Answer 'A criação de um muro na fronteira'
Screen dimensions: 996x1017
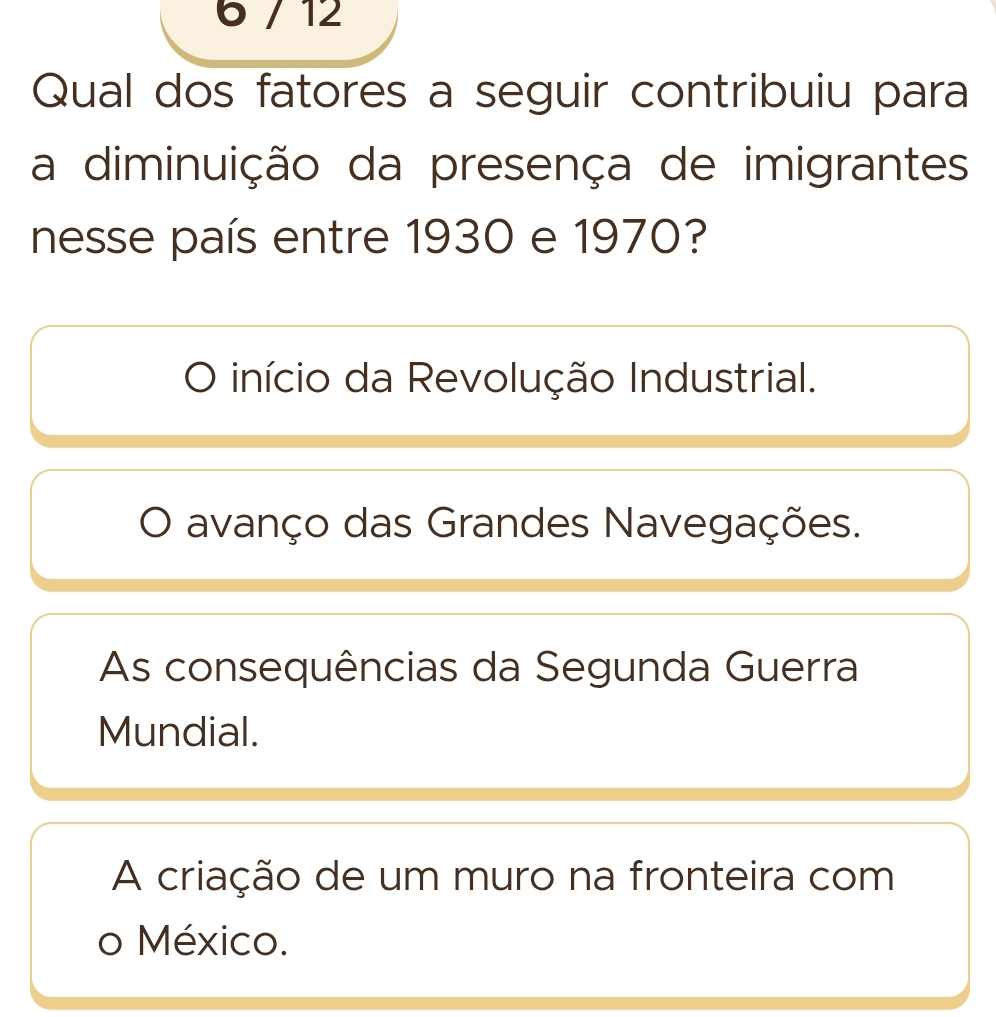(500, 908)
